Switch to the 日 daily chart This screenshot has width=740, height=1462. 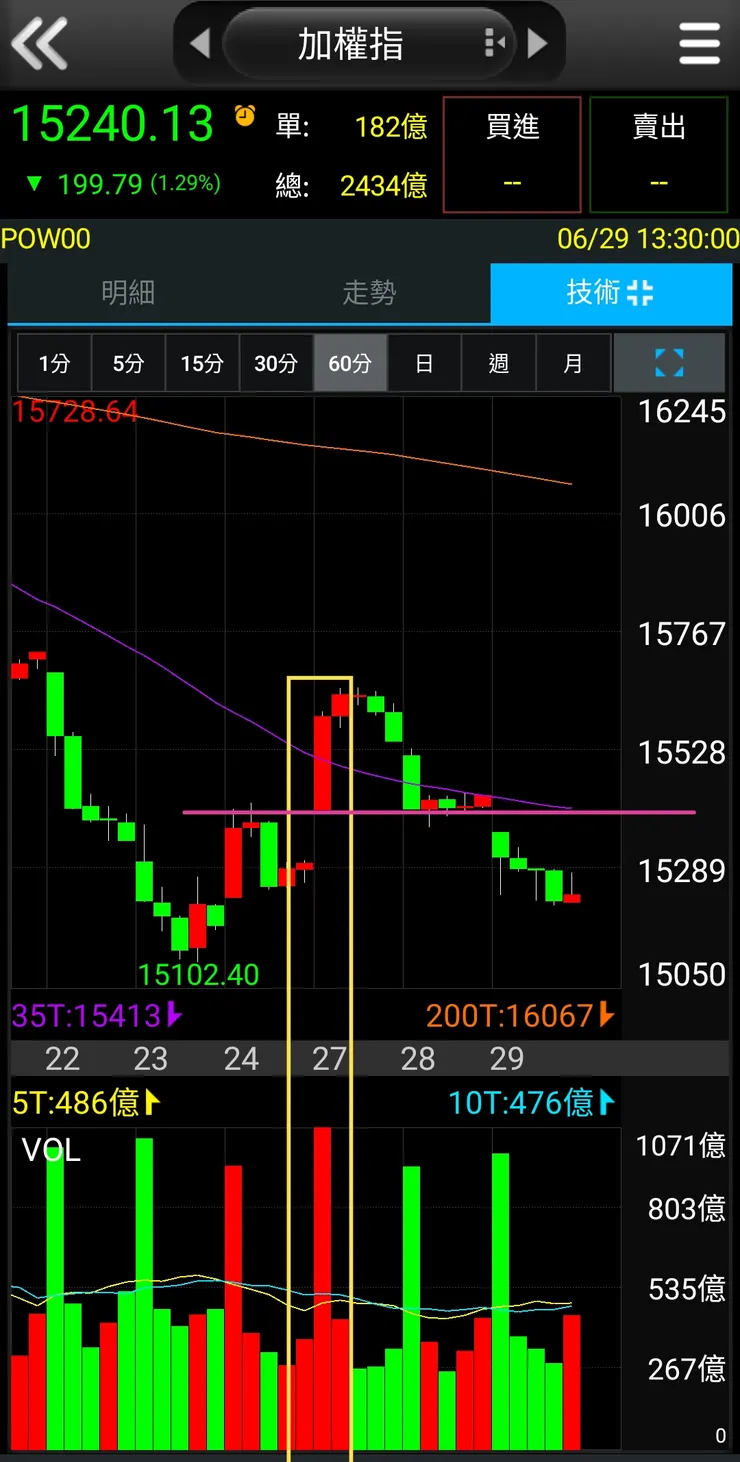[x=424, y=363]
